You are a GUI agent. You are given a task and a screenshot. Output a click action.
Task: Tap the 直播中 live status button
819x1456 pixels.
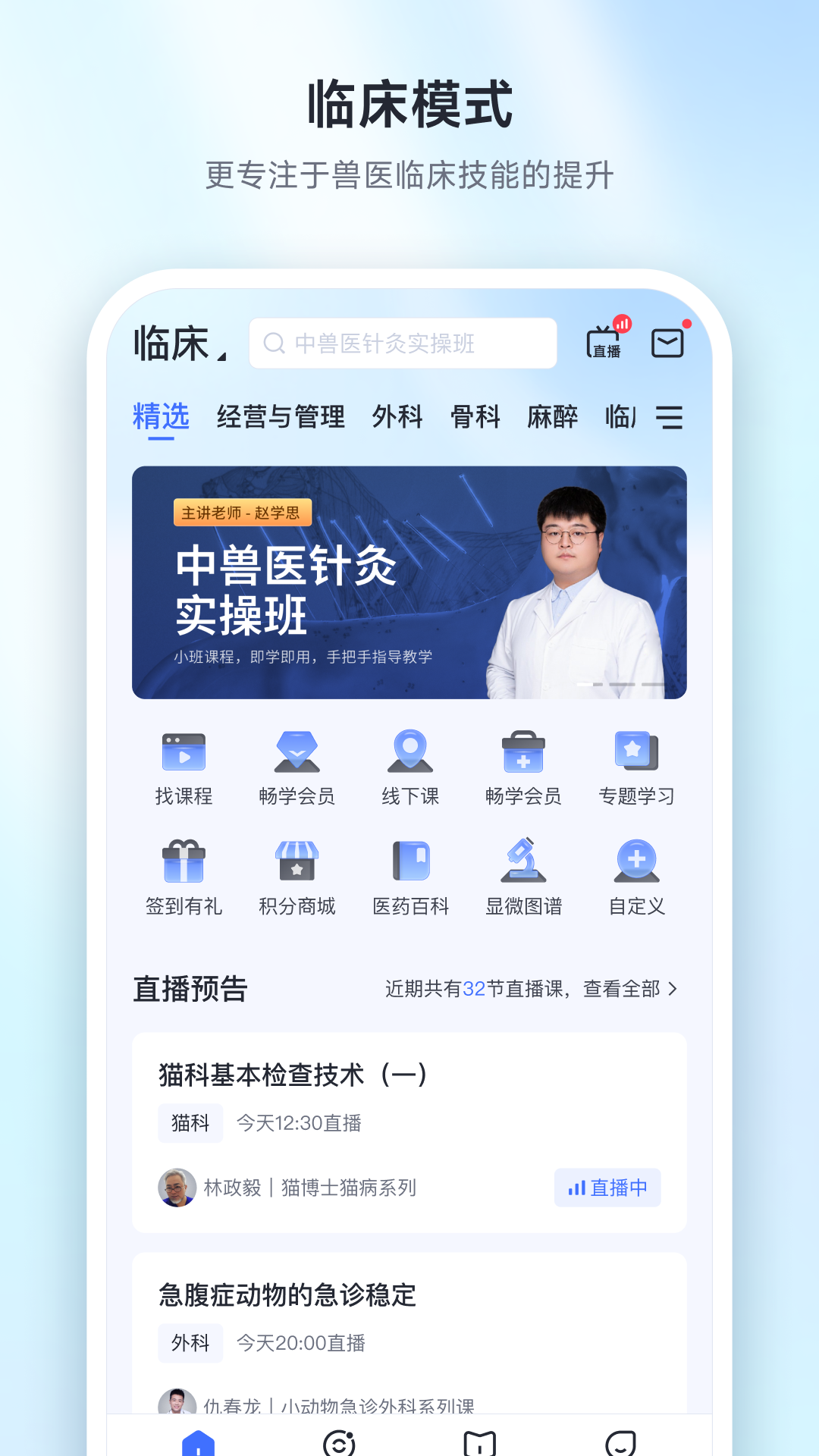click(x=608, y=1188)
